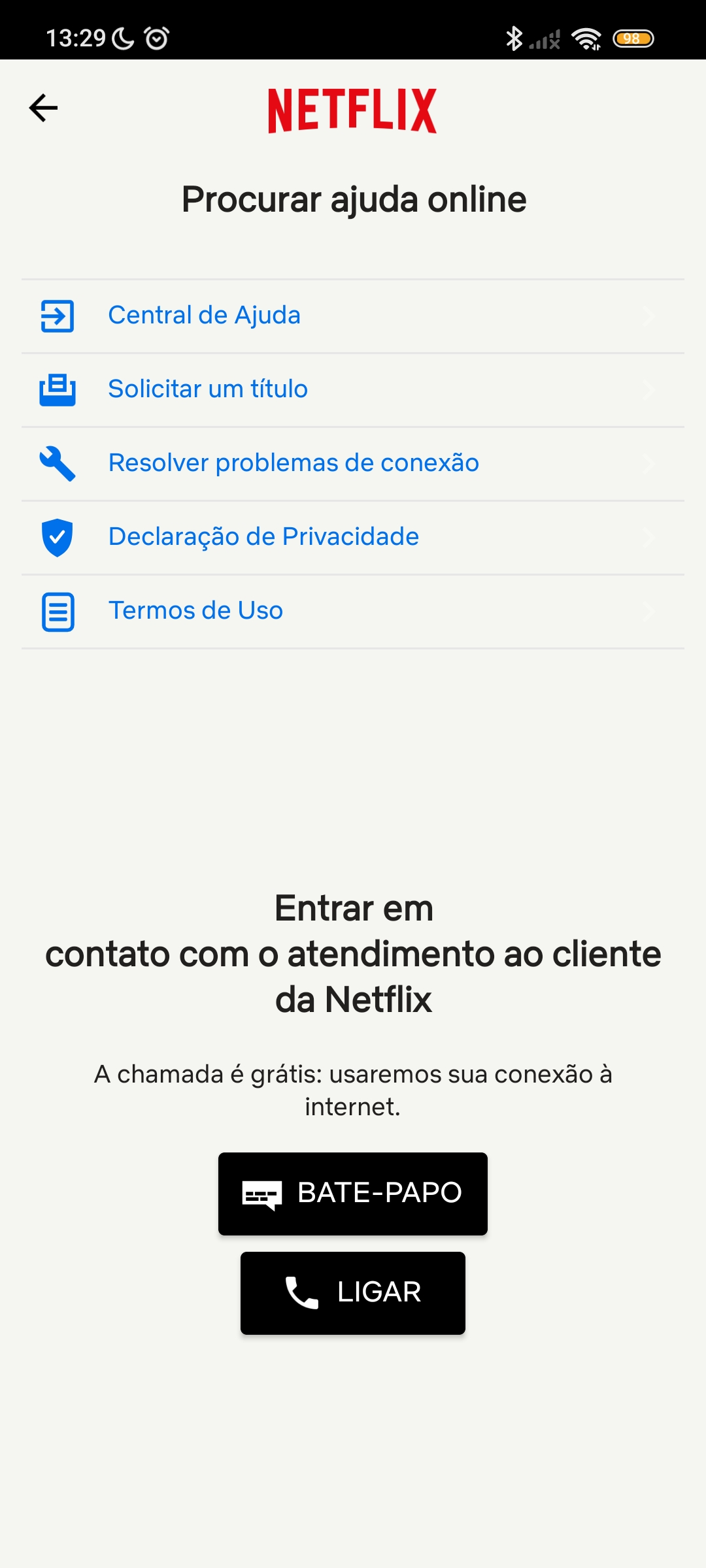Viewport: 706px width, 1568px height.
Task: Open Central de Ajuda
Action: pyautogui.click(x=205, y=316)
